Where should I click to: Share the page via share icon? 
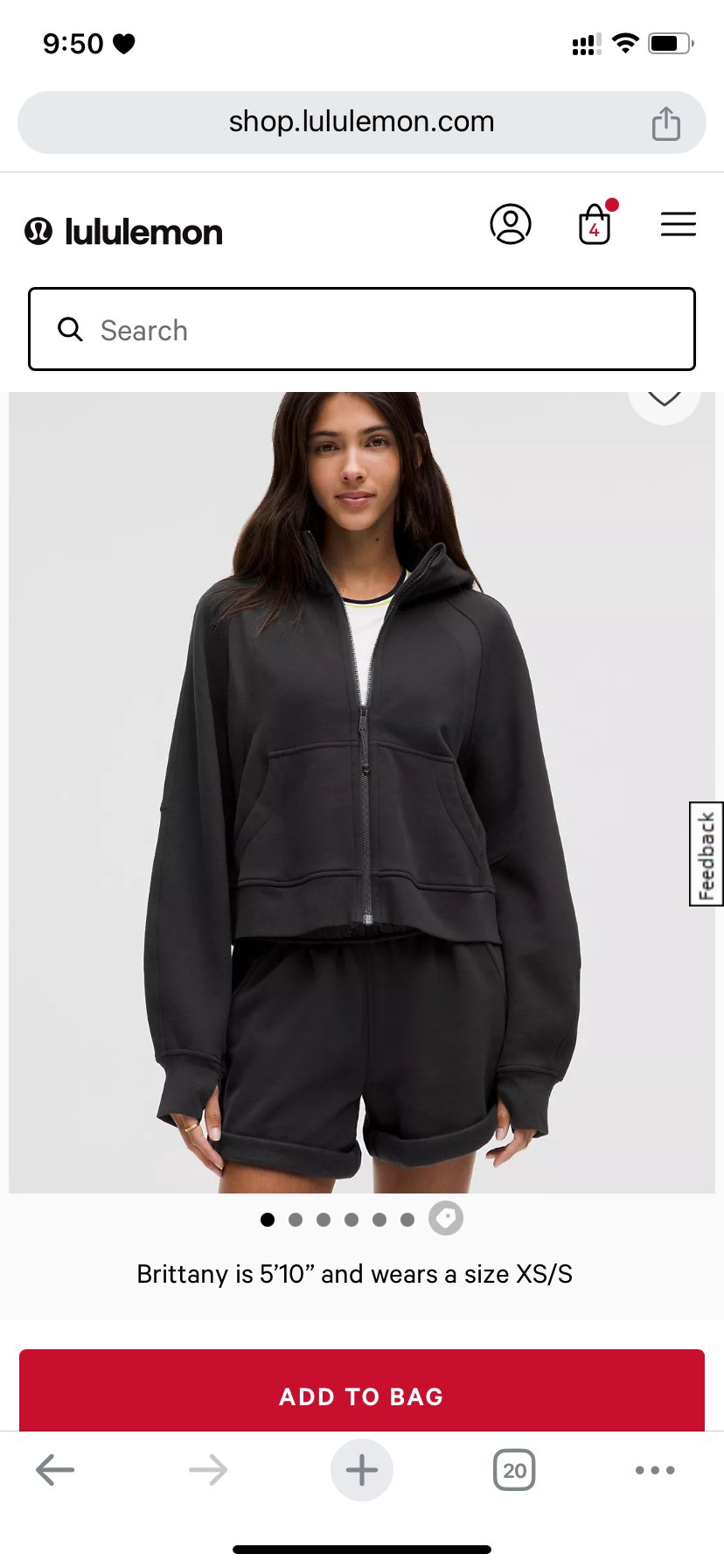point(666,123)
